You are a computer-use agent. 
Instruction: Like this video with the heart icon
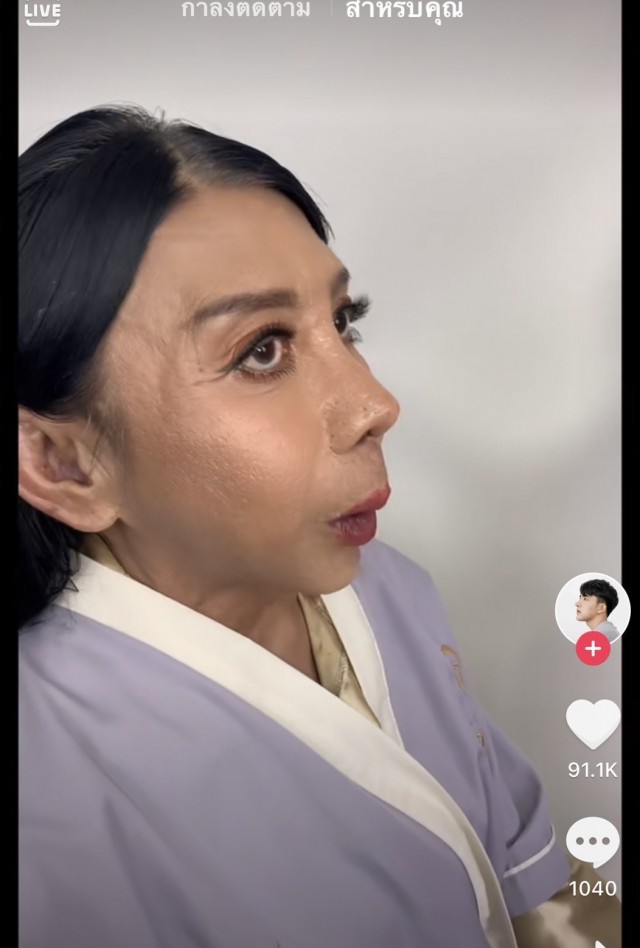coord(593,723)
